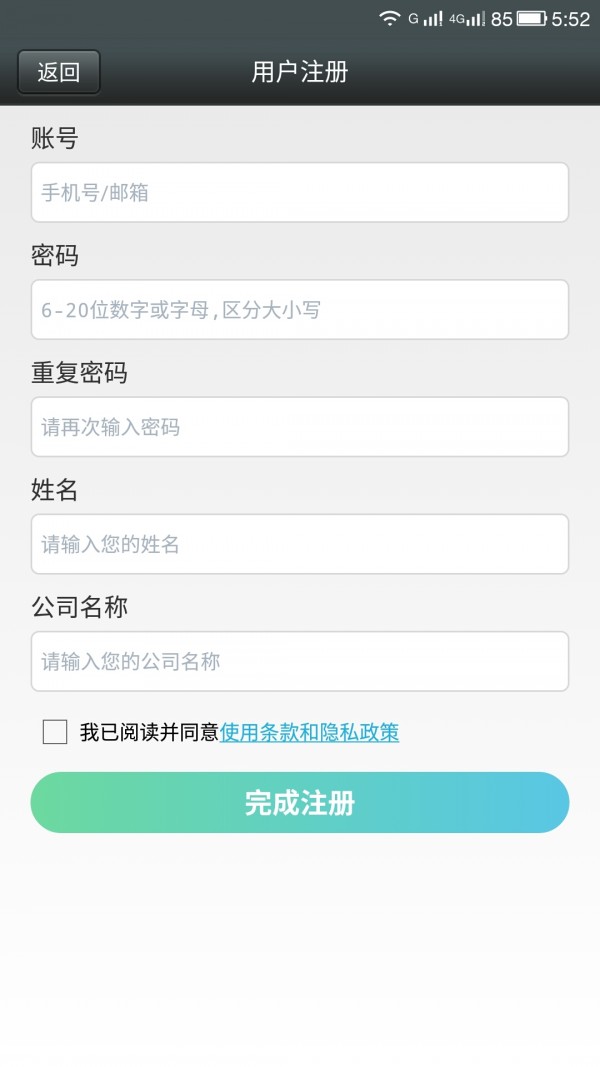Tap the 重复密码 confirm password field
This screenshot has height=1067, width=600.
click(300, 427)
